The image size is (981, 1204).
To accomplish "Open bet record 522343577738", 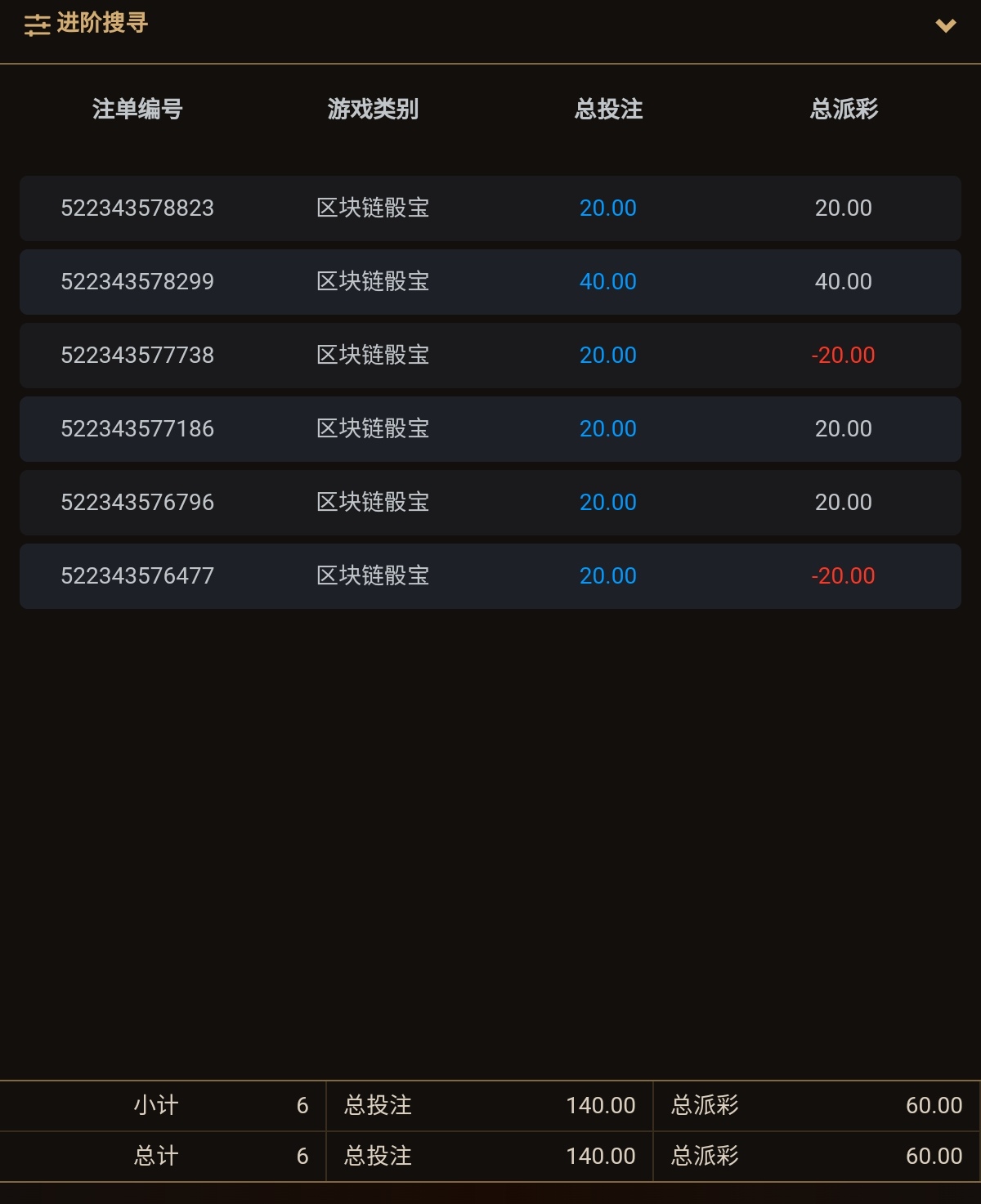I will point(137,356).
